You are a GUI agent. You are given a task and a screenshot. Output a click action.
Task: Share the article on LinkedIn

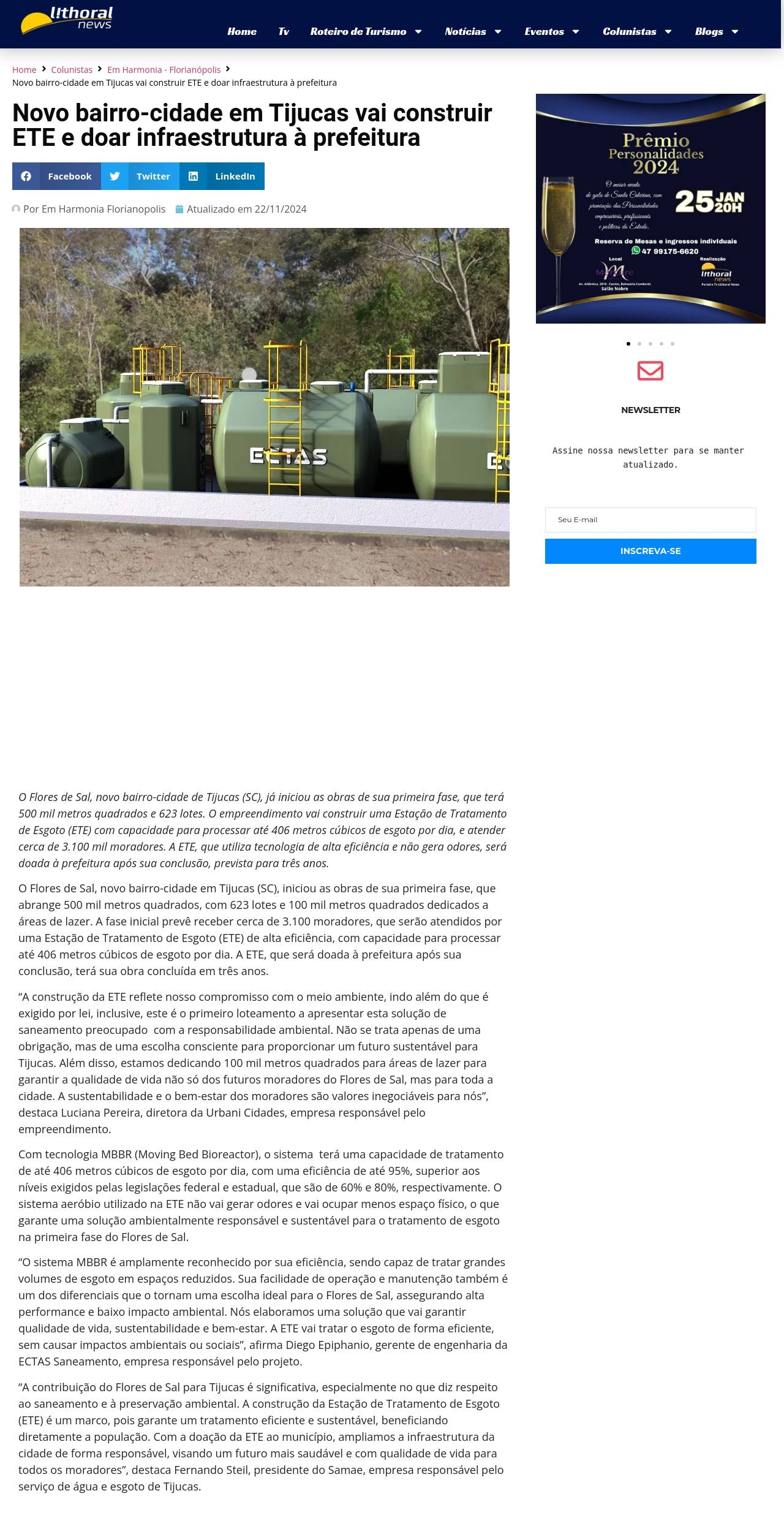pos(222,177)
